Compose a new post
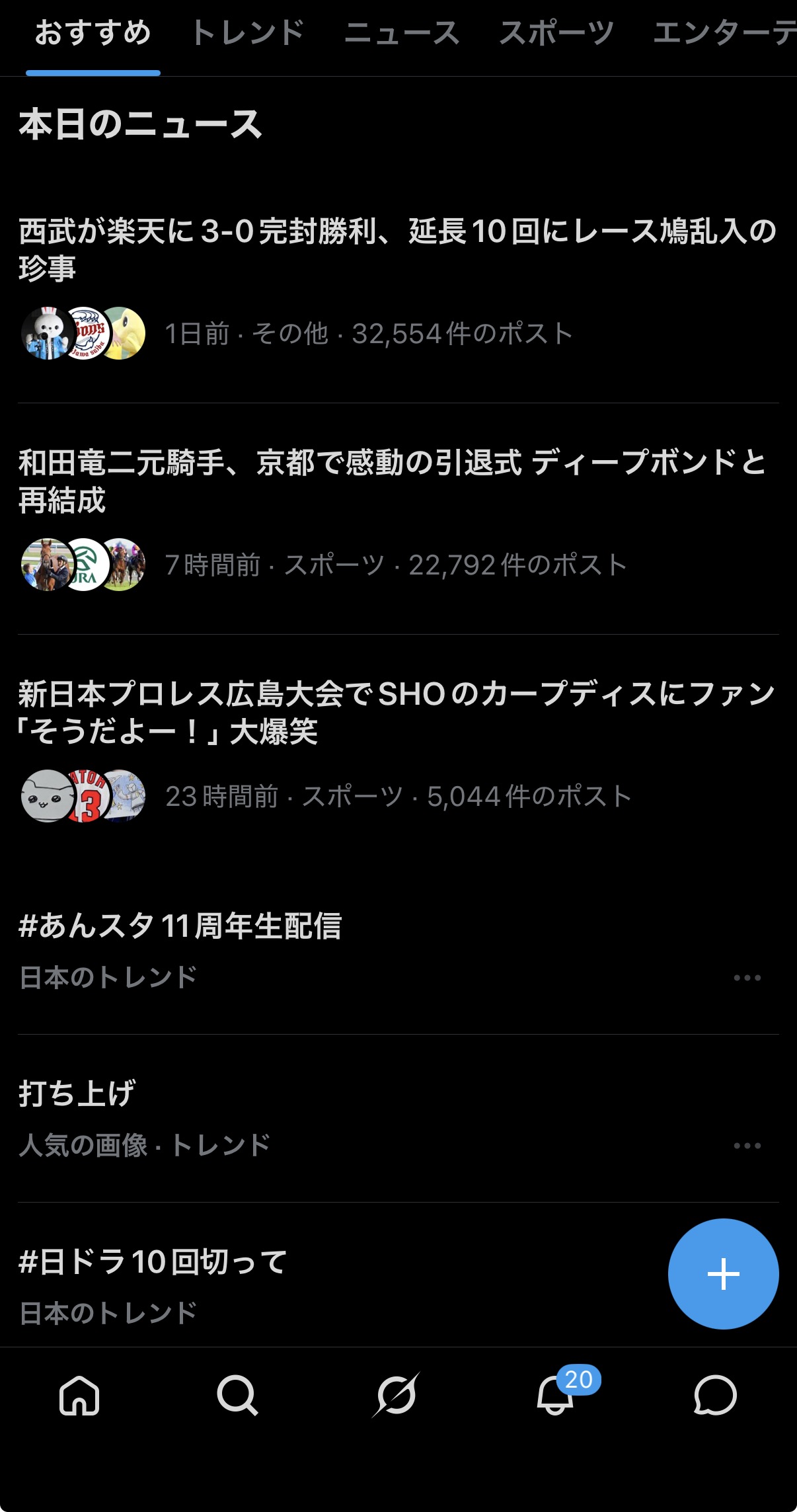 click(x=723, y=1274)
